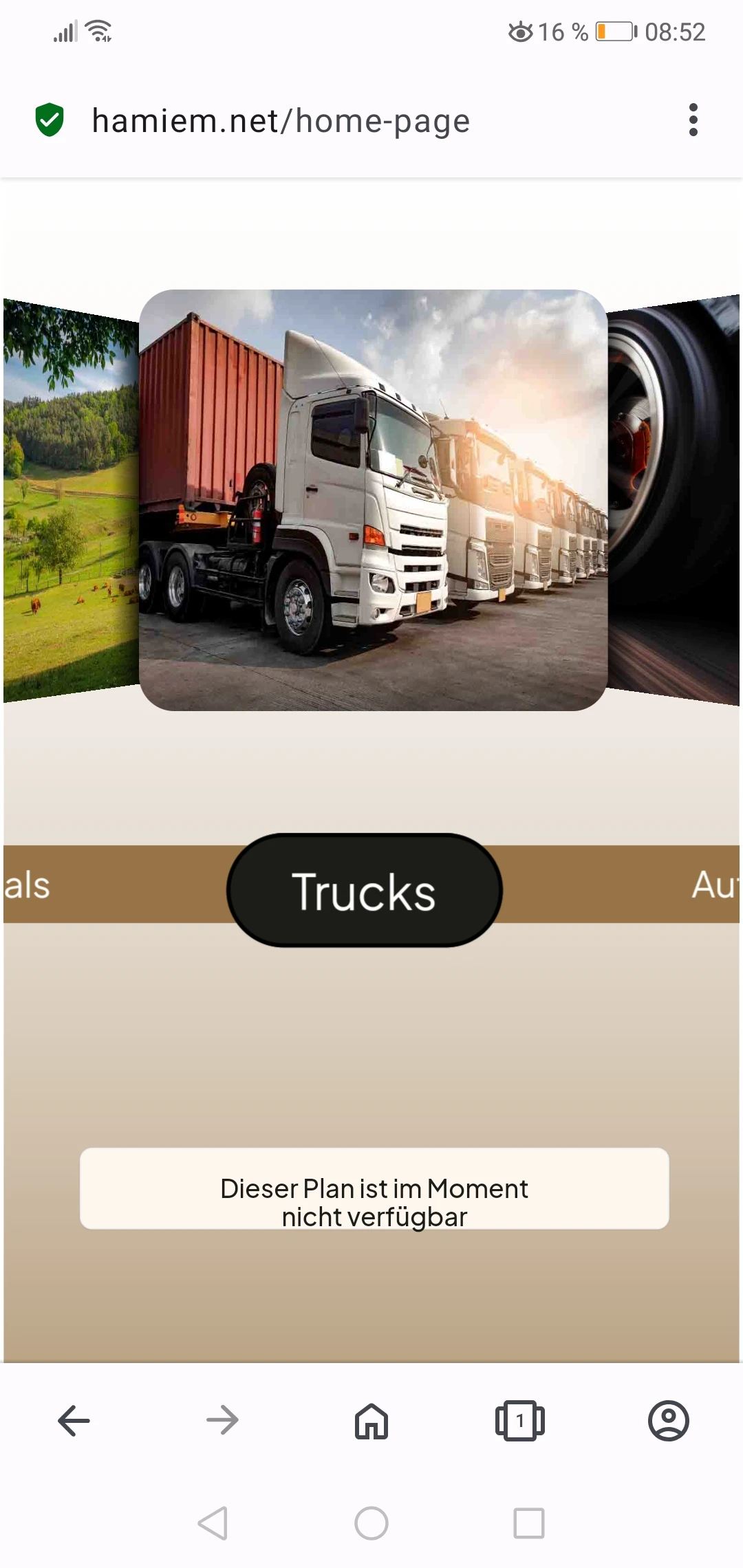Tap the 'Dieser Plan ist im Moment nicht verfügbar' button

(374, 1188)
